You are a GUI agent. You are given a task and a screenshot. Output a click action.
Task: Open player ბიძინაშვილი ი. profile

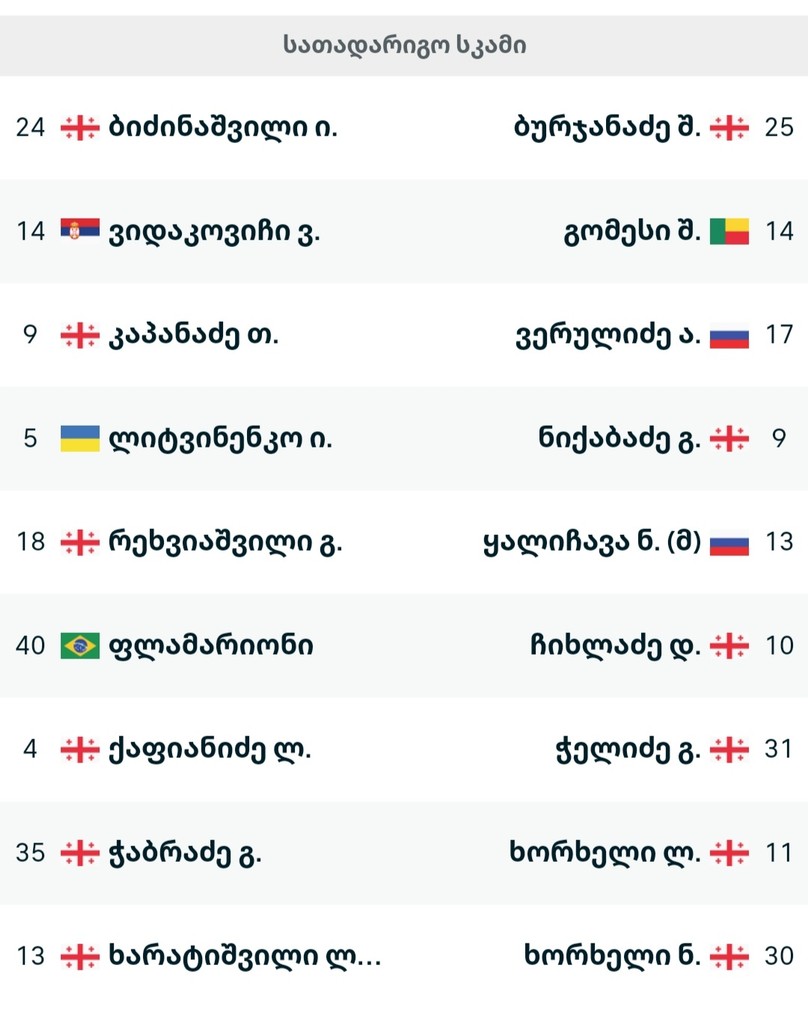pyautogui.click(x=222, y=128)
